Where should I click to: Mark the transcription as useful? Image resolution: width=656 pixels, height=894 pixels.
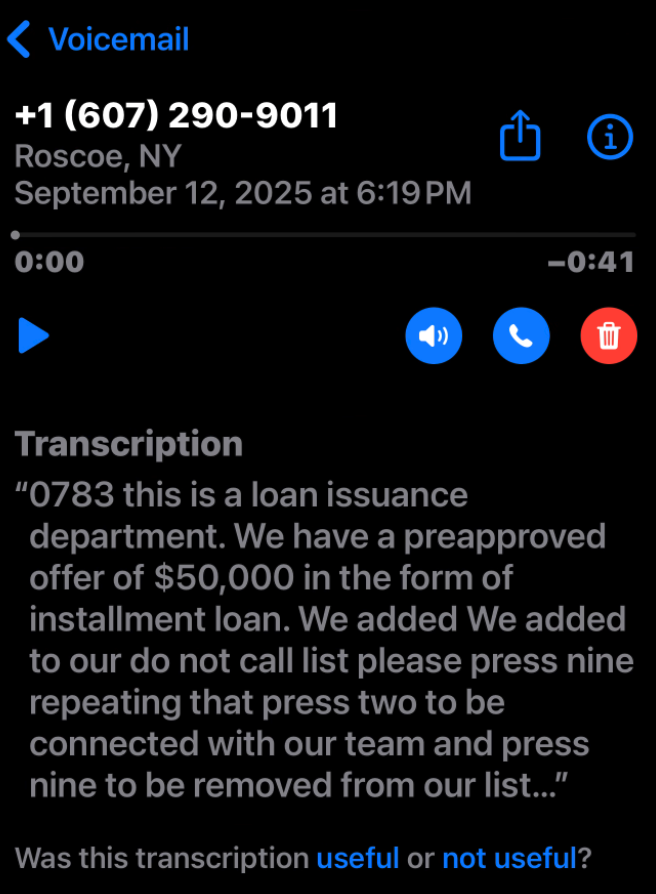[357, 858]
